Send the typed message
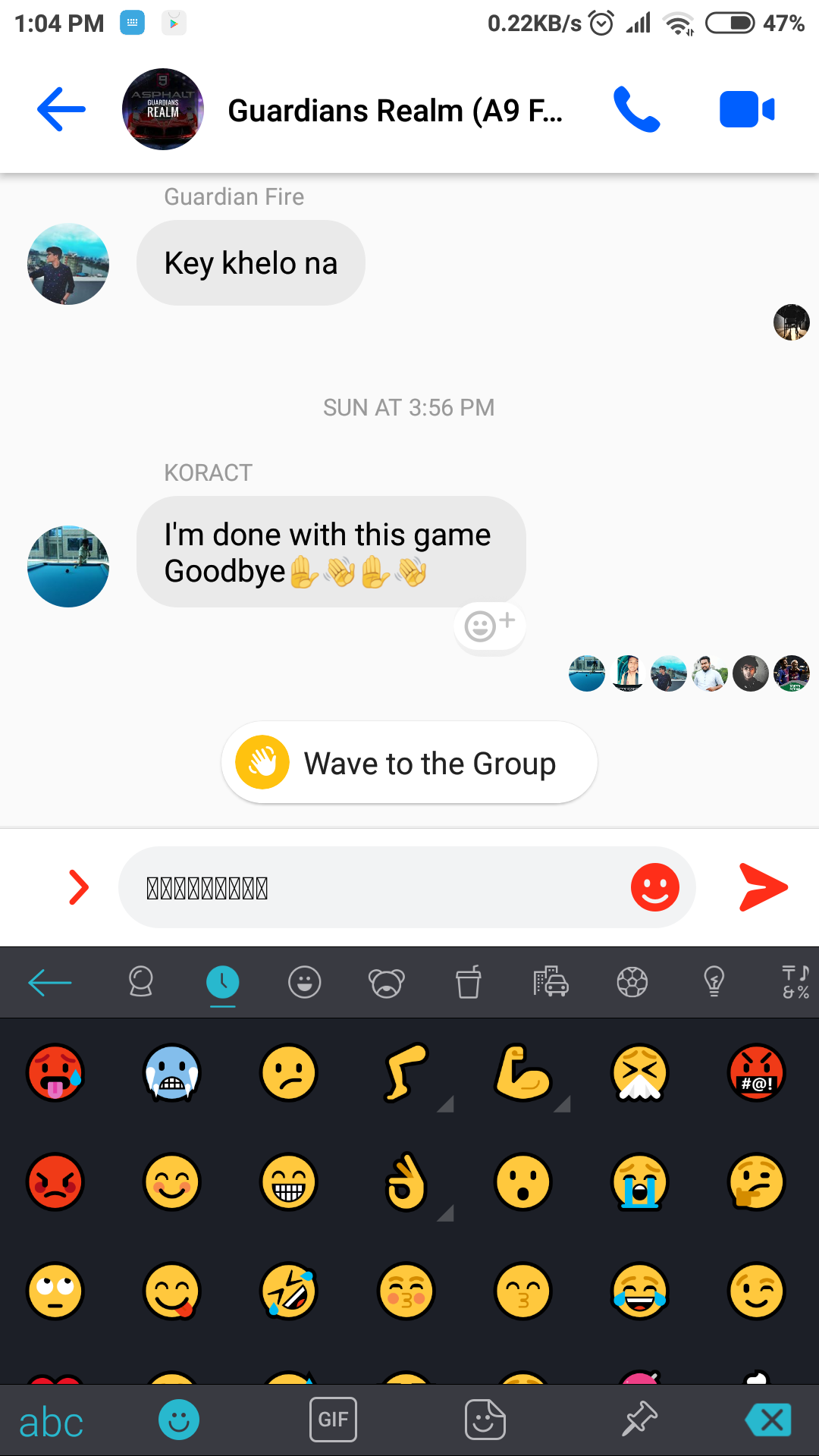819x1456 pixels. coord(764,886)
